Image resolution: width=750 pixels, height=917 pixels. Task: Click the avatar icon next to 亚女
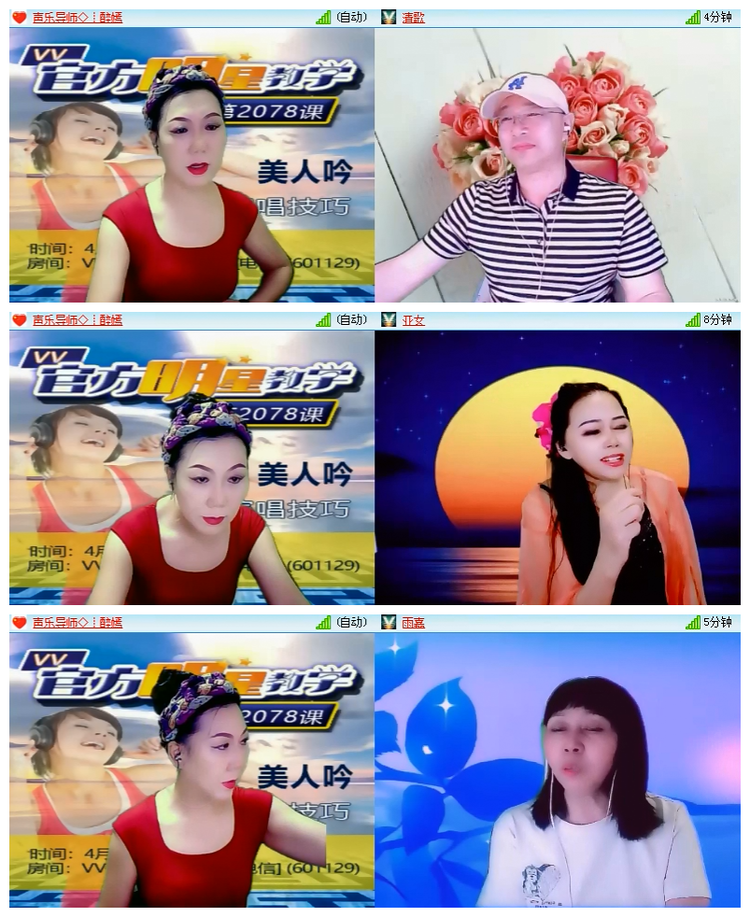386,320
